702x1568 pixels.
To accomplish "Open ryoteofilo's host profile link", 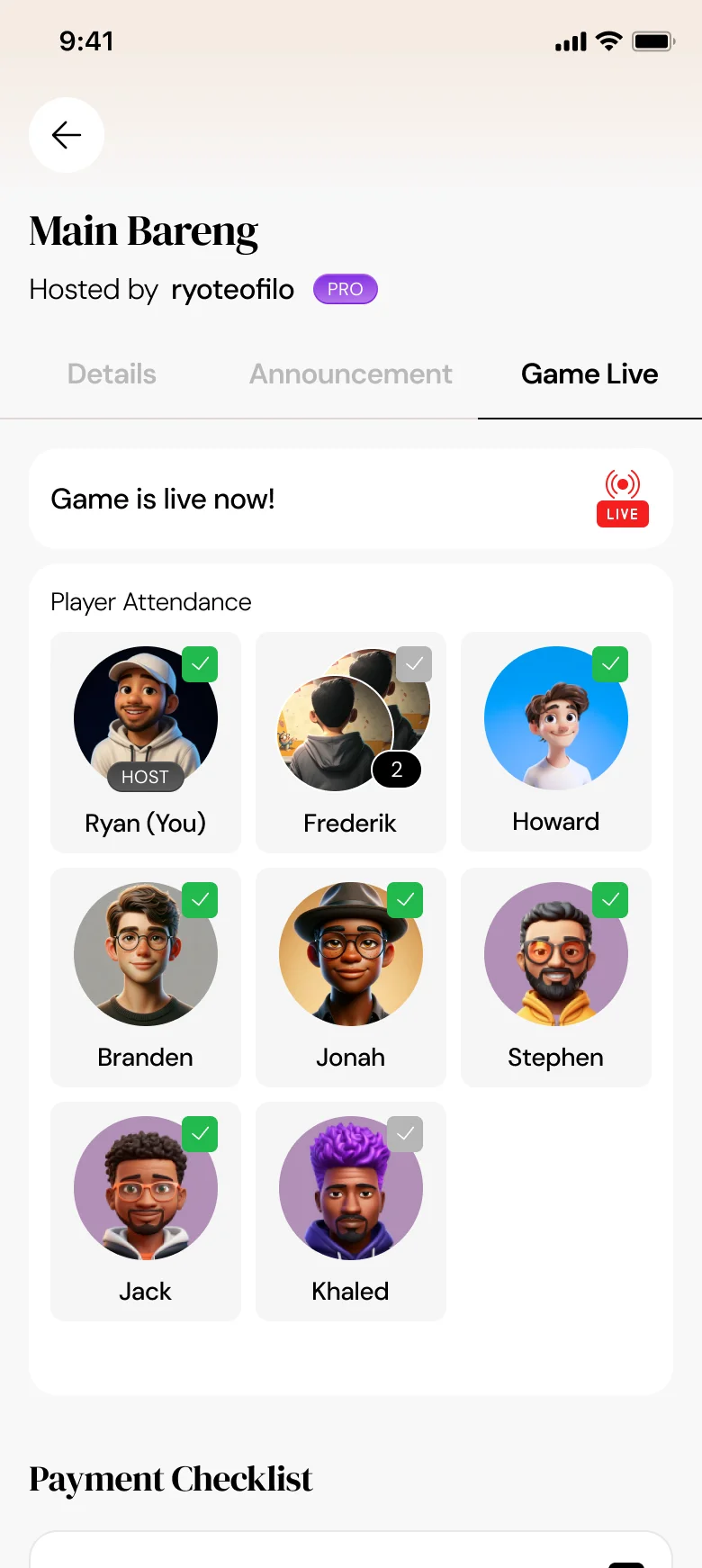I will [x=232, y=289].
